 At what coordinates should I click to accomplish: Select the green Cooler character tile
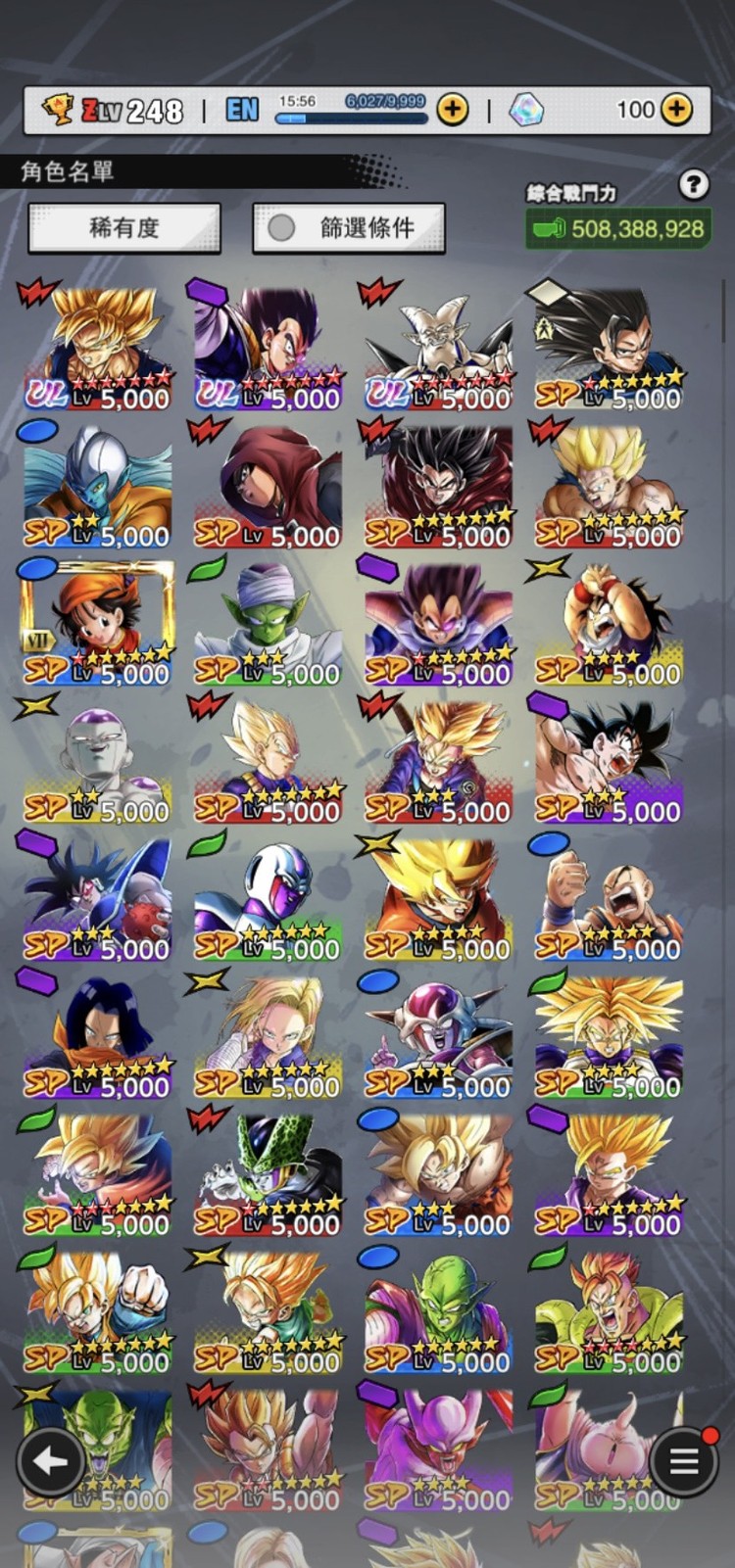point(268,898)
